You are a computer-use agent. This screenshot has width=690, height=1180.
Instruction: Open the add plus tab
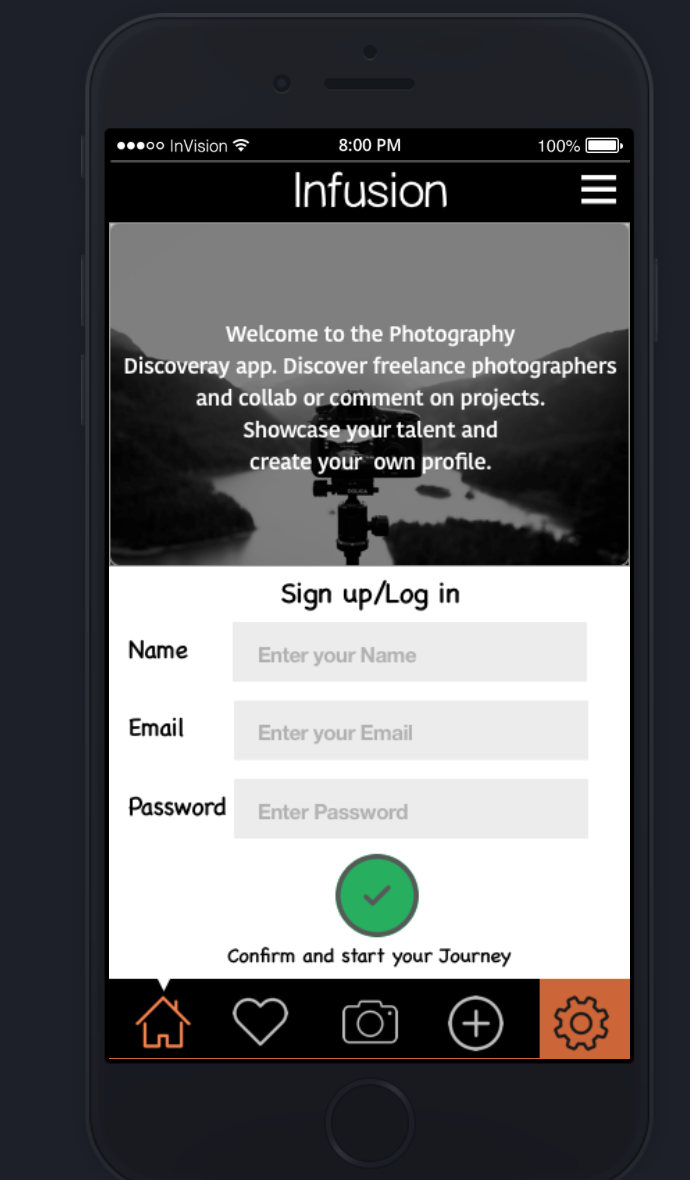click(x=475, y=1023)
